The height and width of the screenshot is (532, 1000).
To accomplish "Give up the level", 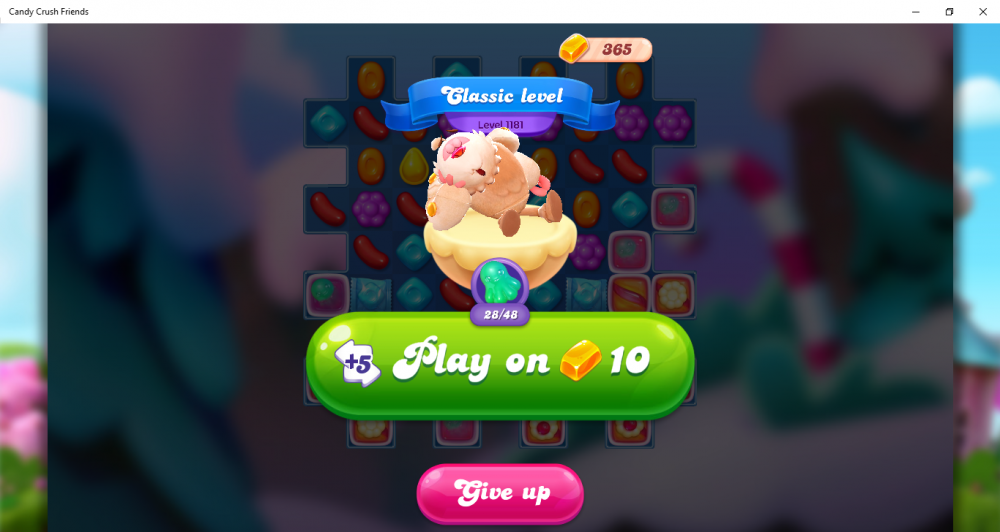I will (500, 492).
